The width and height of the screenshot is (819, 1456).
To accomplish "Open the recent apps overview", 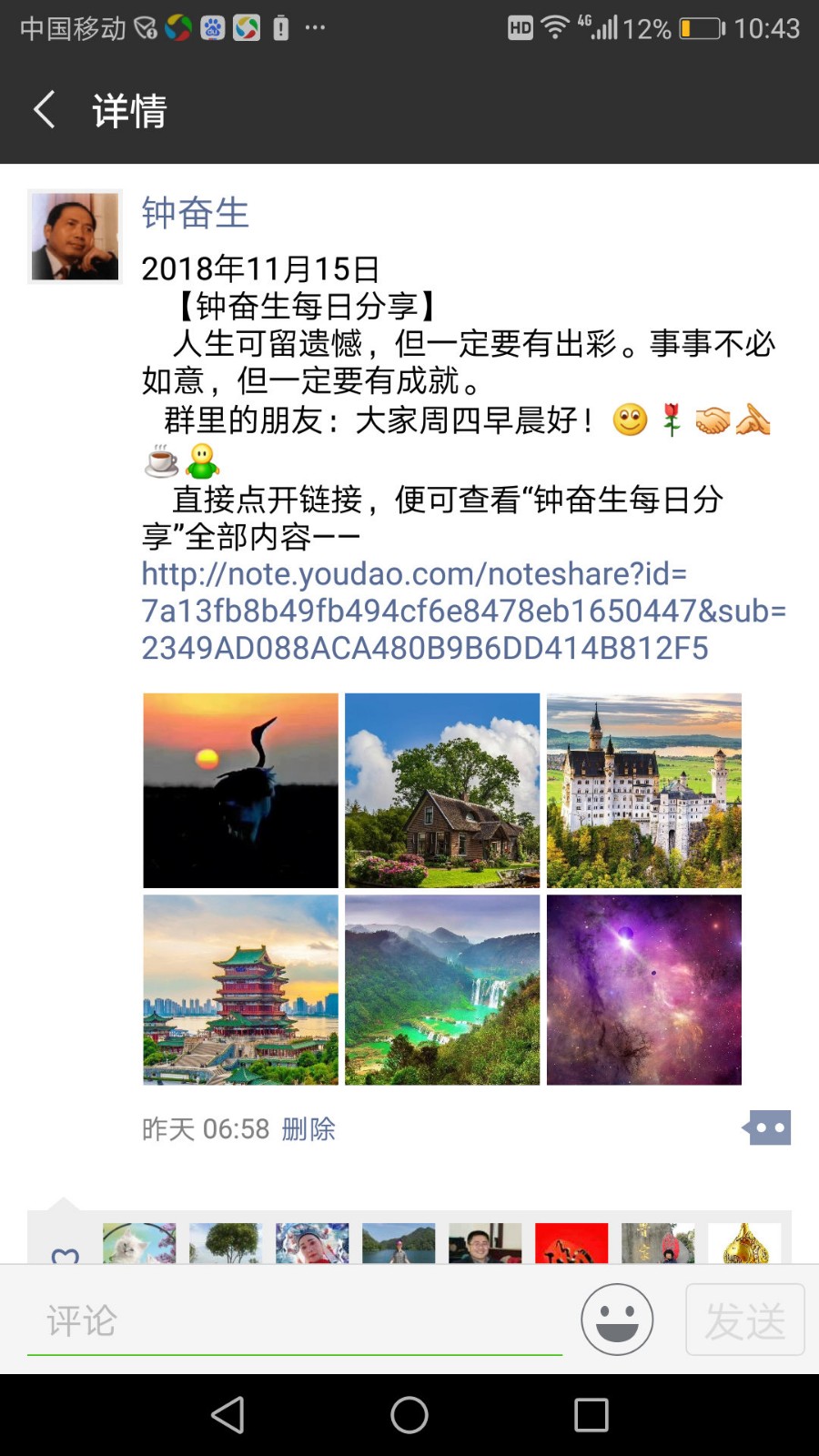I will [591, 1415].
